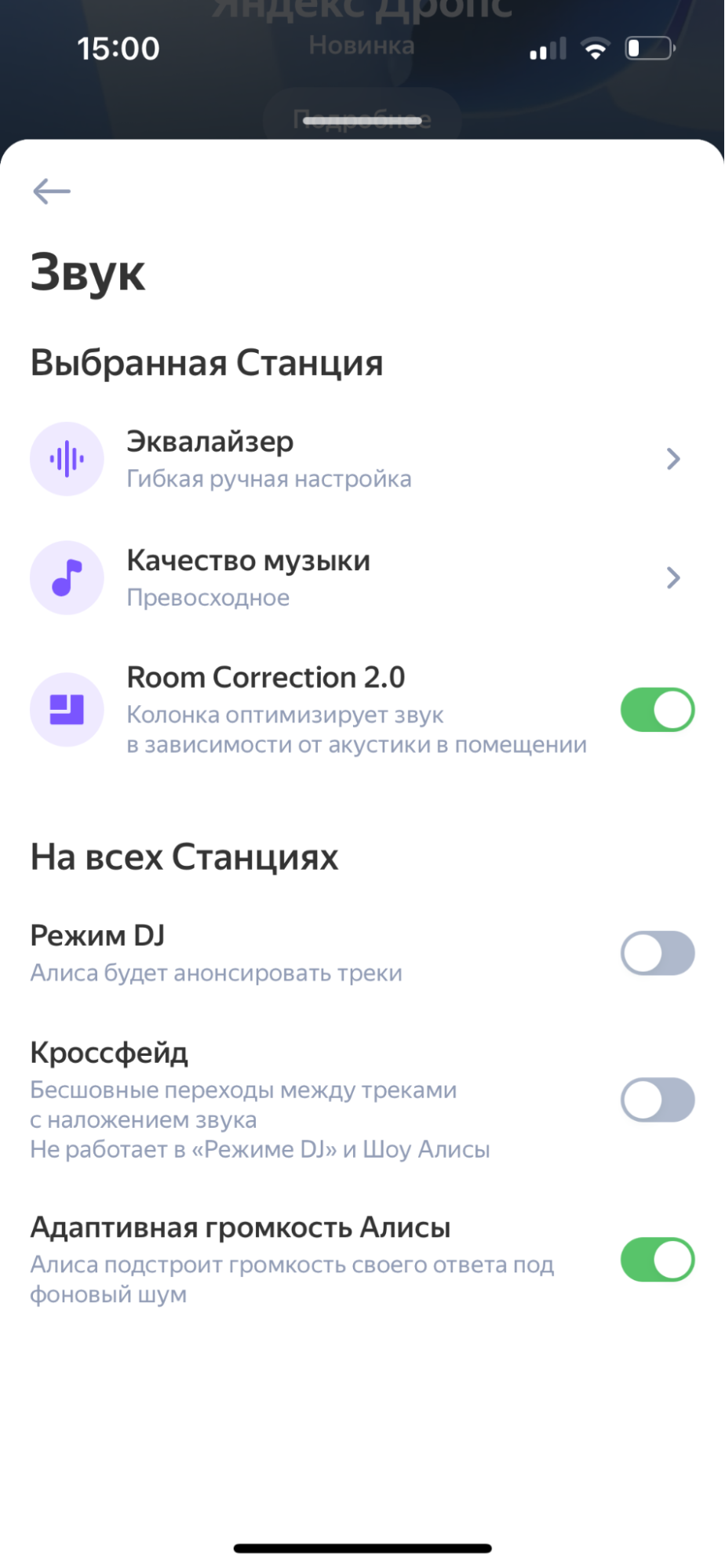
Task: Disable the Room Correction 2.0 switch
Action: pos(658,710)
